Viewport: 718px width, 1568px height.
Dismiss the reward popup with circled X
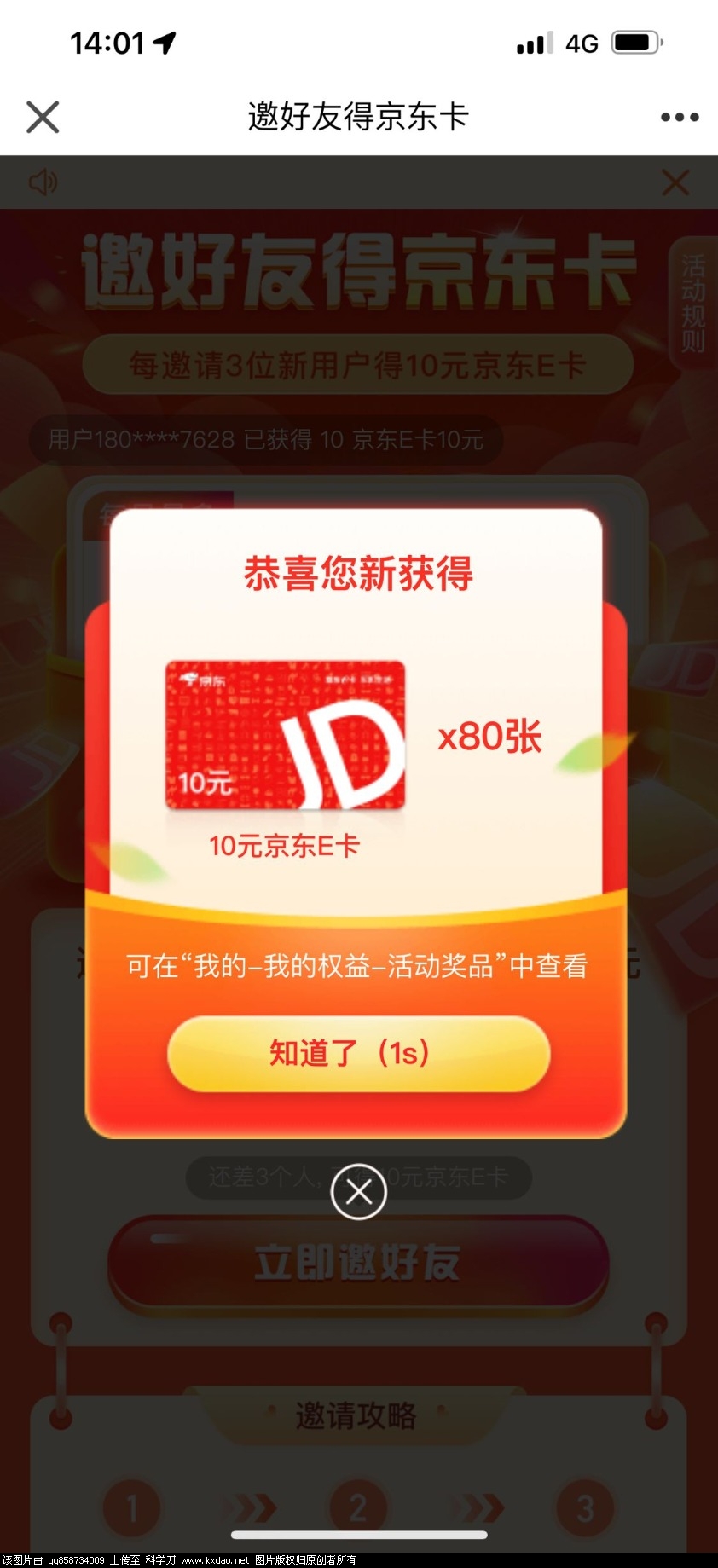[x=359, y=1191]
